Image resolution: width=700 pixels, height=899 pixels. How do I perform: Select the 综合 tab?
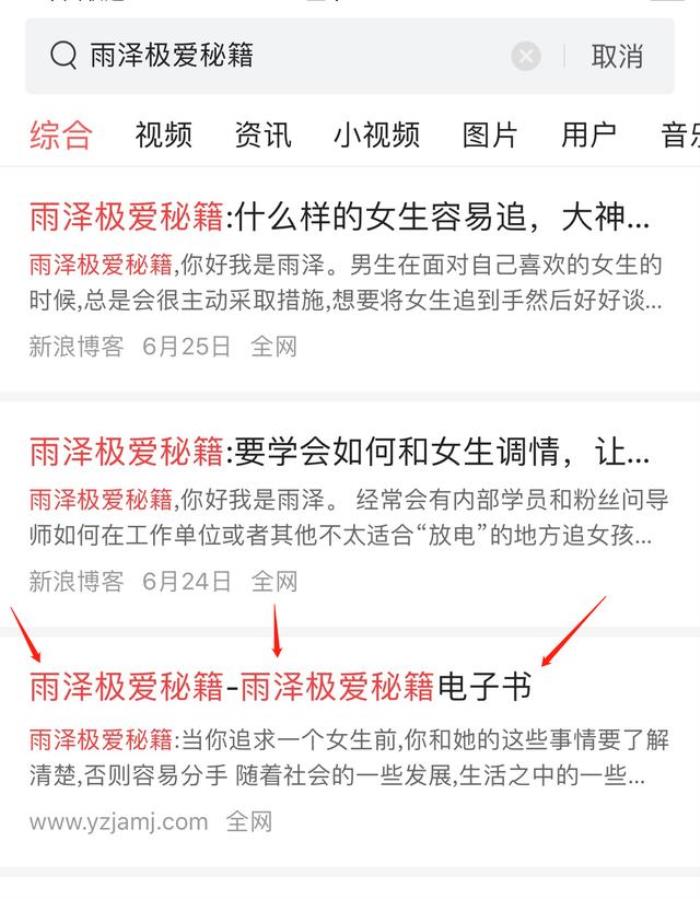61,135
